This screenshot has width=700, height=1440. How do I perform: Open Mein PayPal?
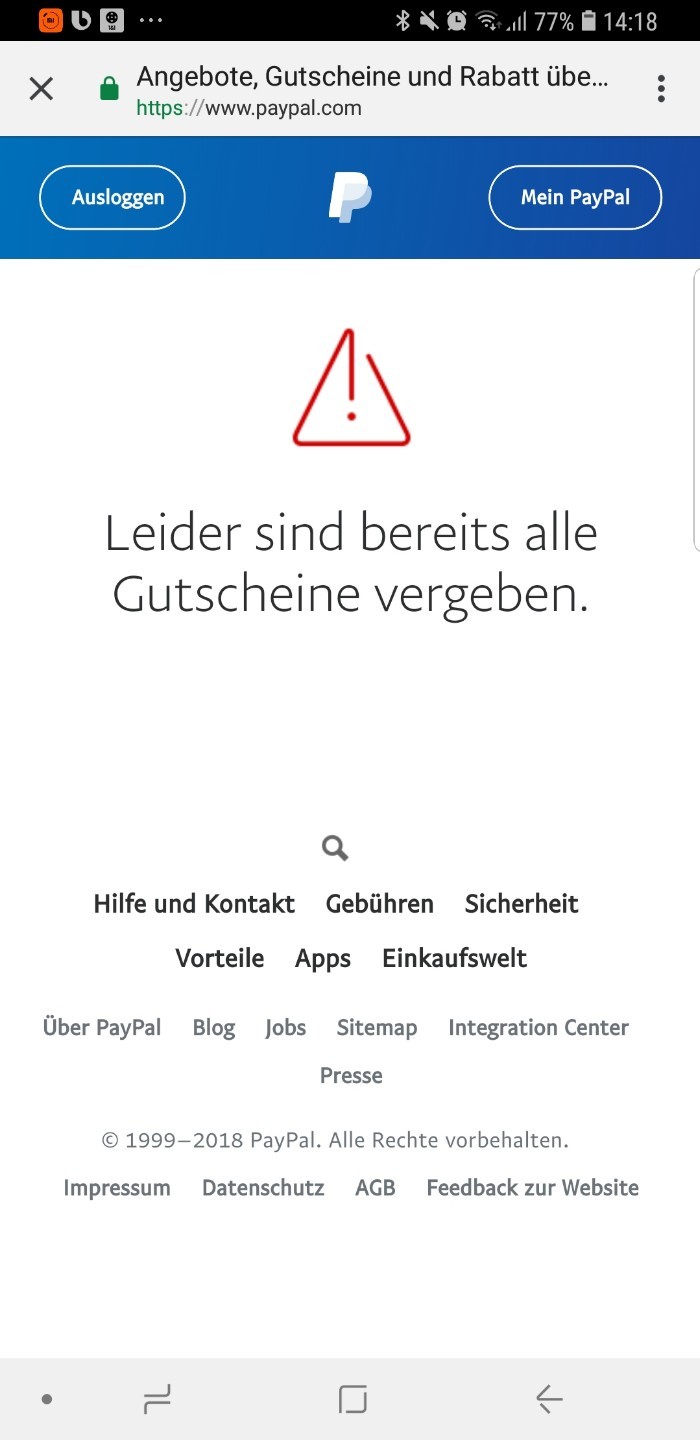click(x=575, y=197)
